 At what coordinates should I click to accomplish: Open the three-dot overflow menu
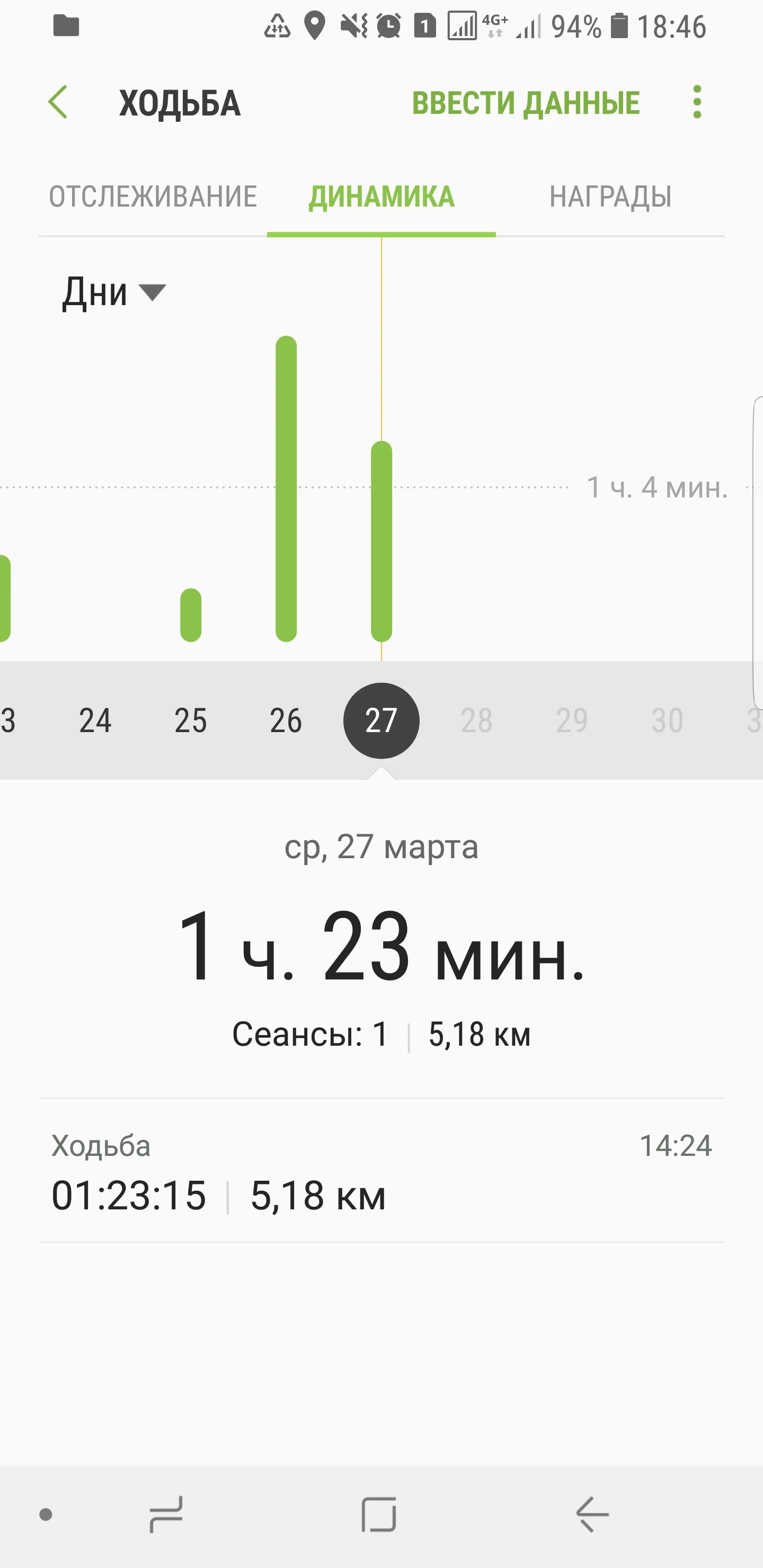pos(697,102)
